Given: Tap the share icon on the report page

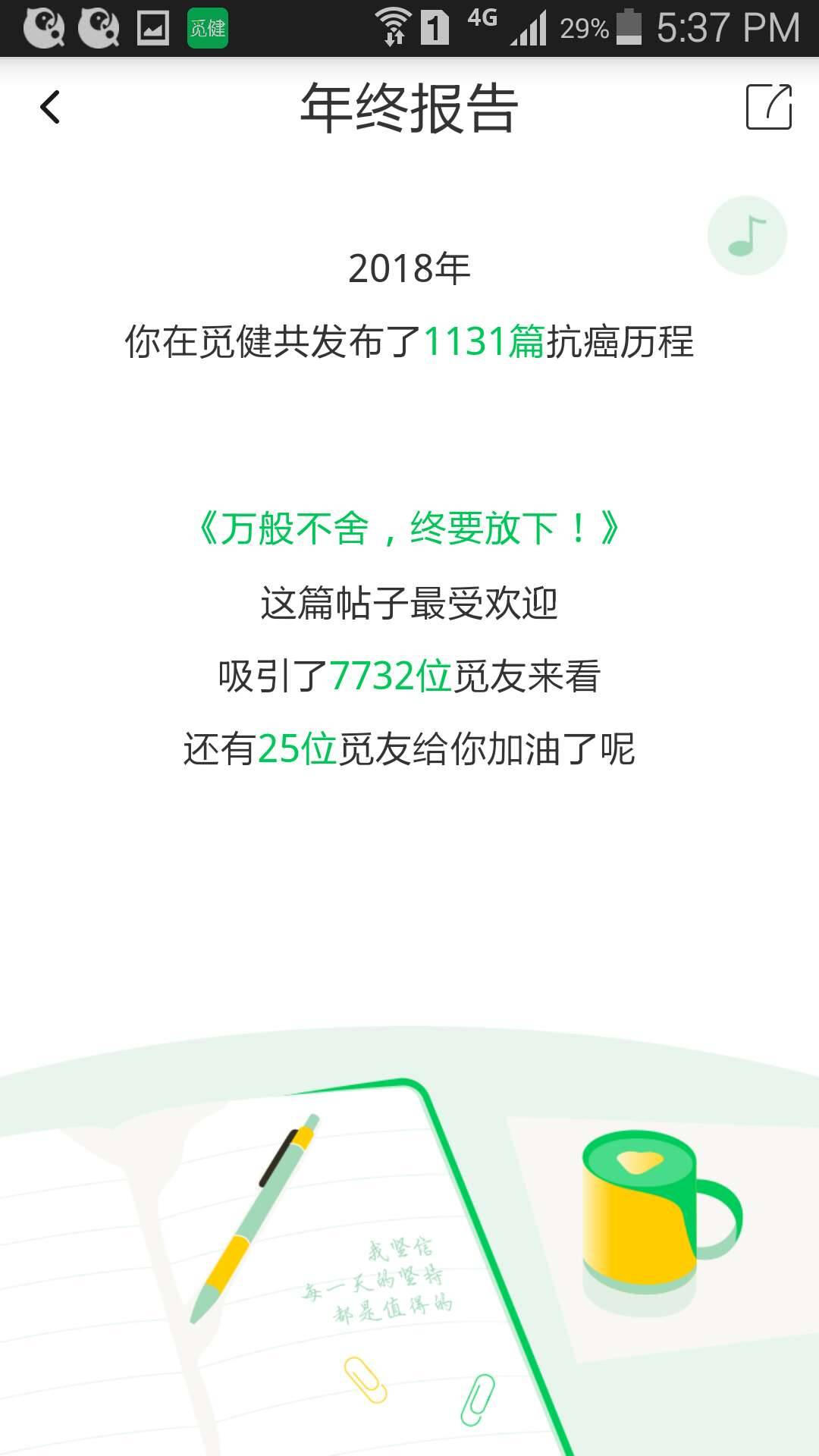Looking at the screenshot, I should [x=769, y=108].
